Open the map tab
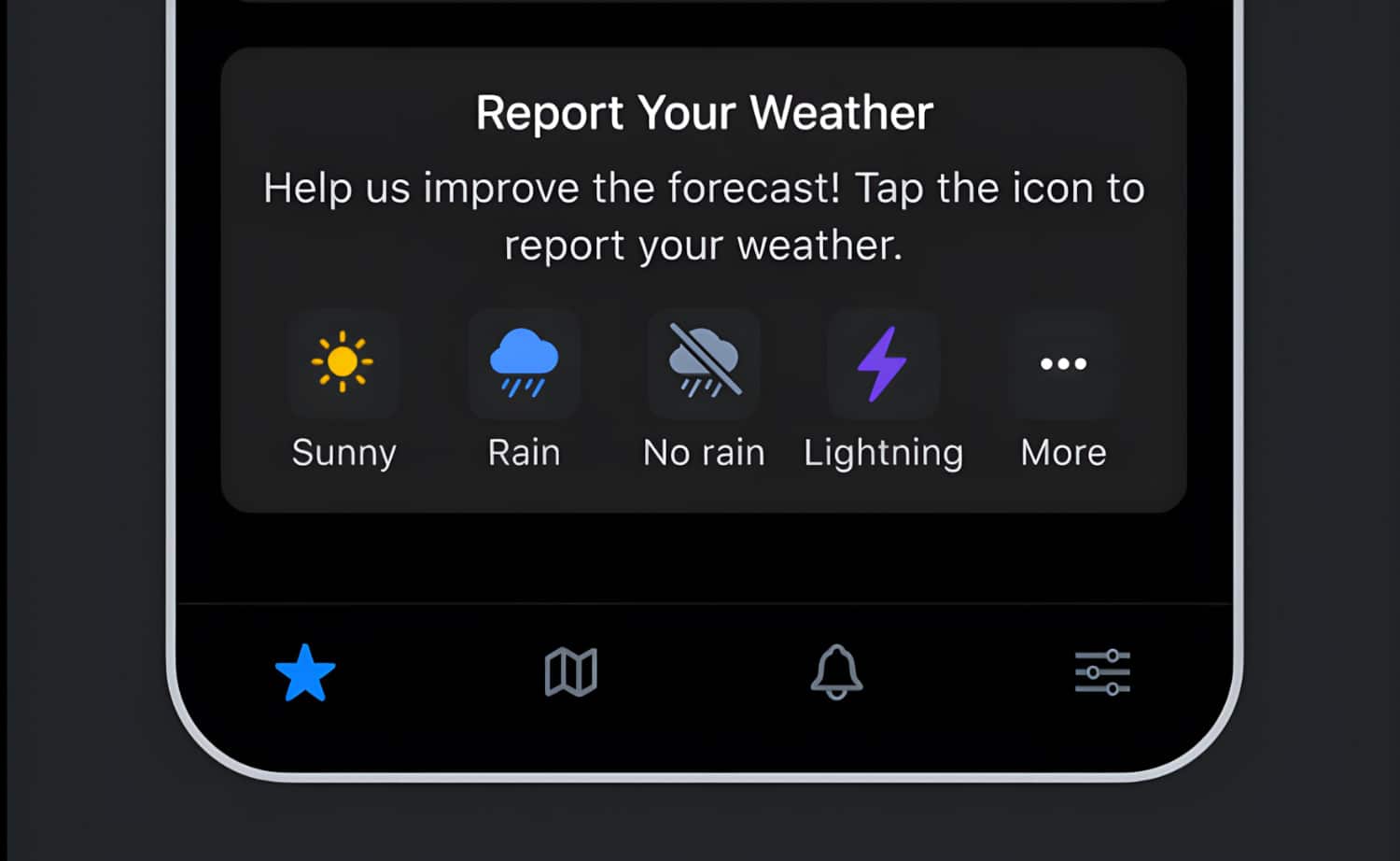 click(570, 672)
